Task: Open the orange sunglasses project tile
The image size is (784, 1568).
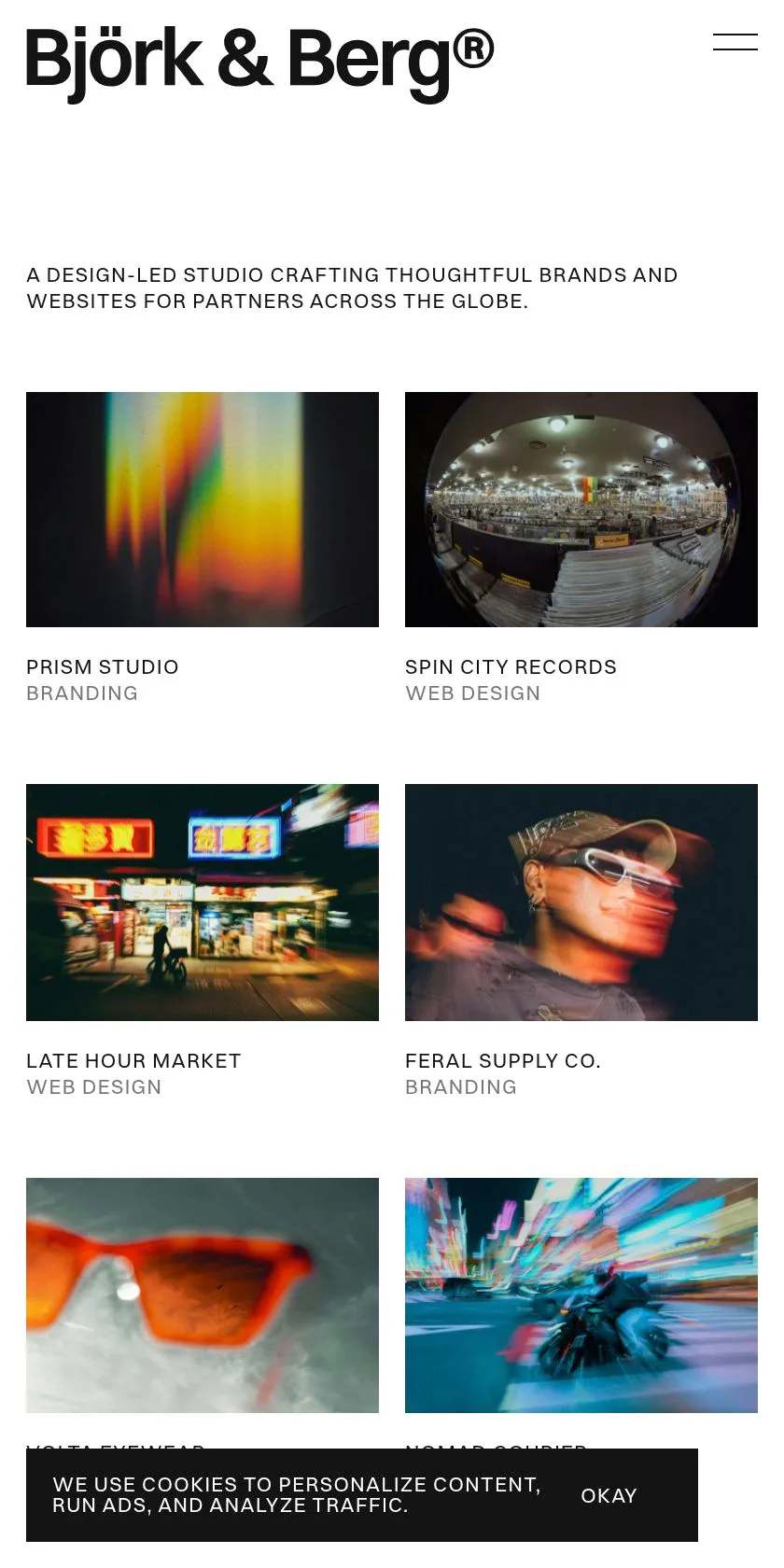Action: click(x=203, y=1295)
